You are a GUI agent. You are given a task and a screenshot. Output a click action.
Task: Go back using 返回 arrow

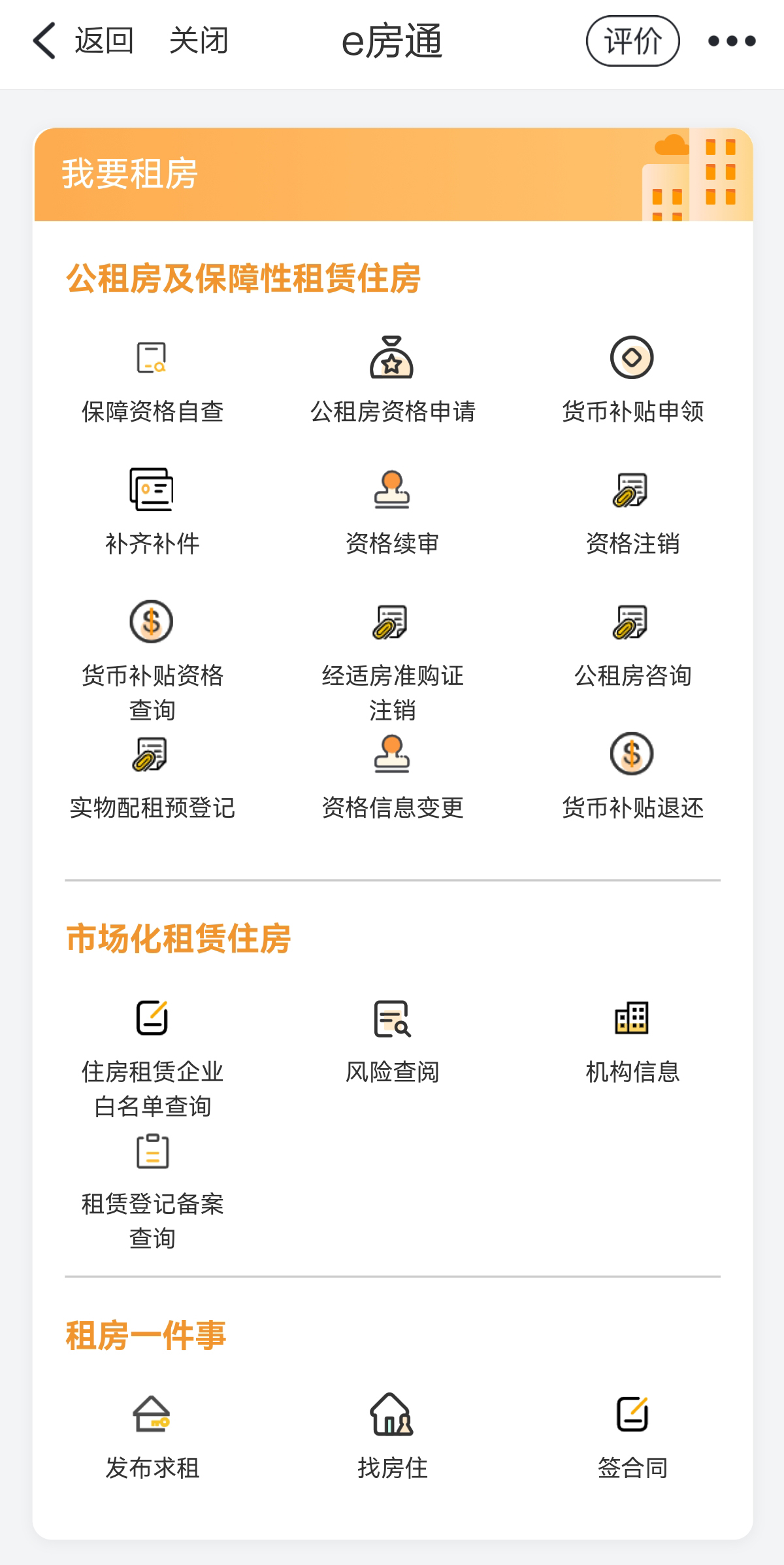(x=46, y=41)
